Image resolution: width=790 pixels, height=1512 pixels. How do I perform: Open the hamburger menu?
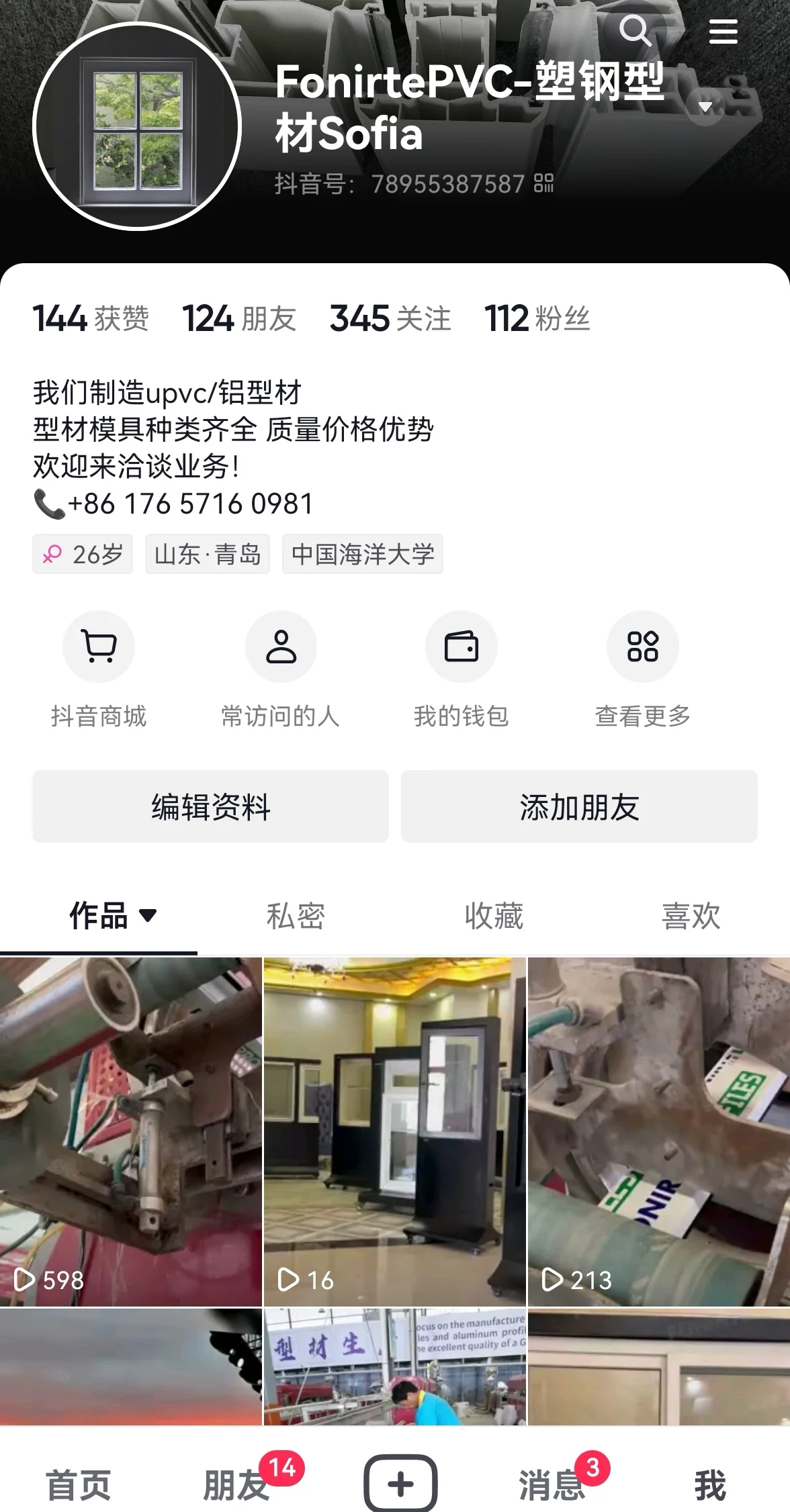pyautogui.click(x=723, y=32)
